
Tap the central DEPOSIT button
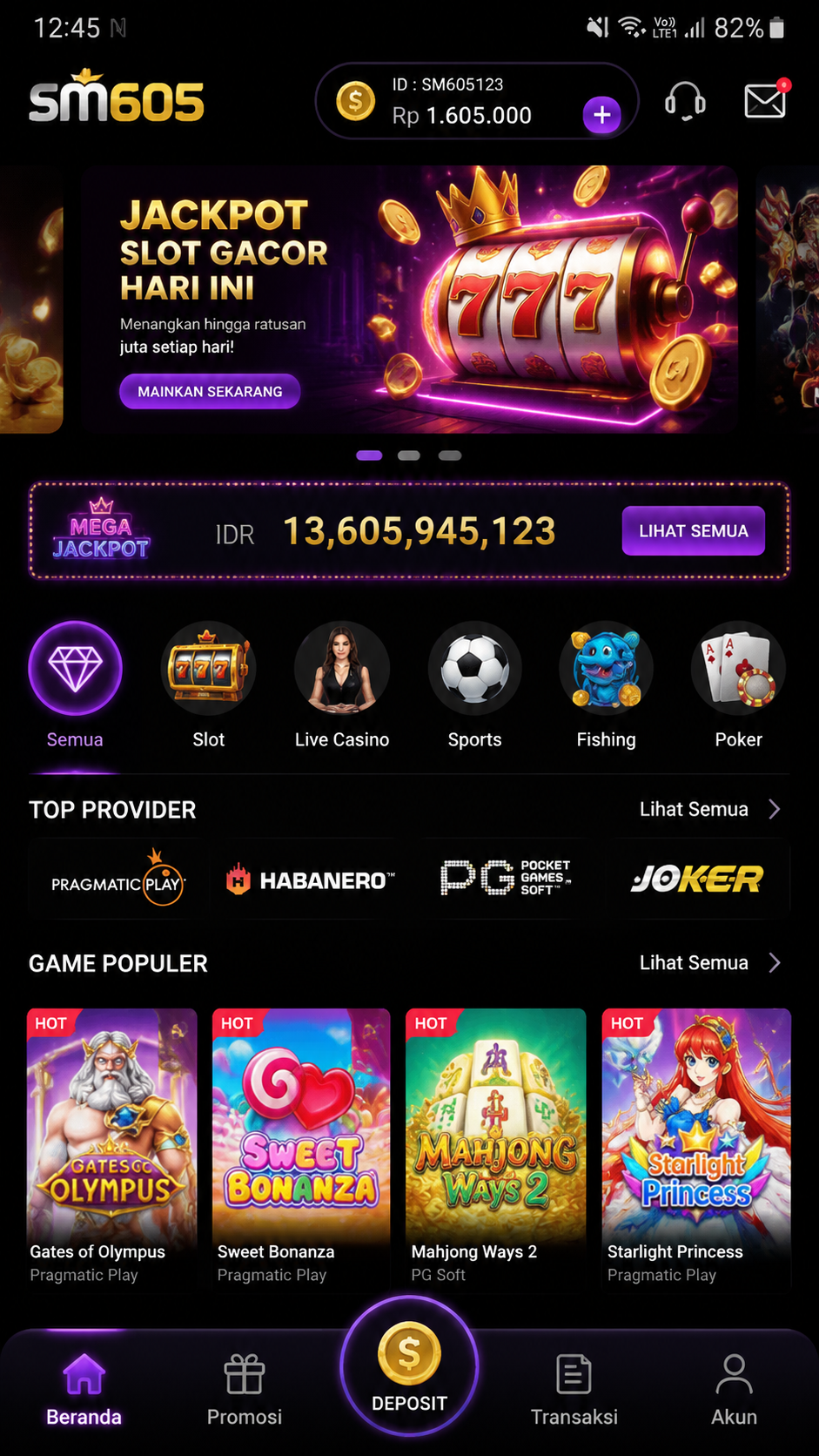[409, 1365]
